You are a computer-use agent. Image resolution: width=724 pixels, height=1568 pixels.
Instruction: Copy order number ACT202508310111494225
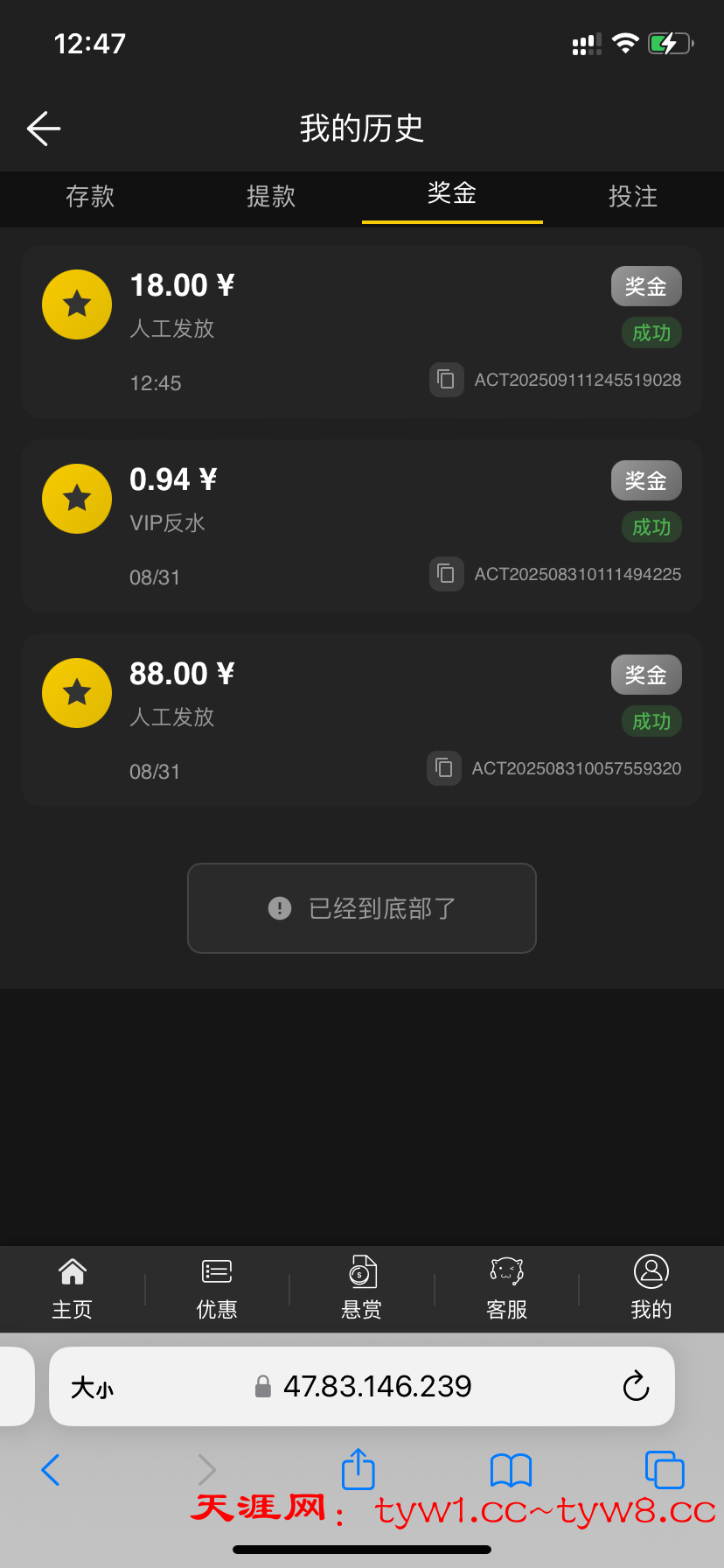[446, 574]
